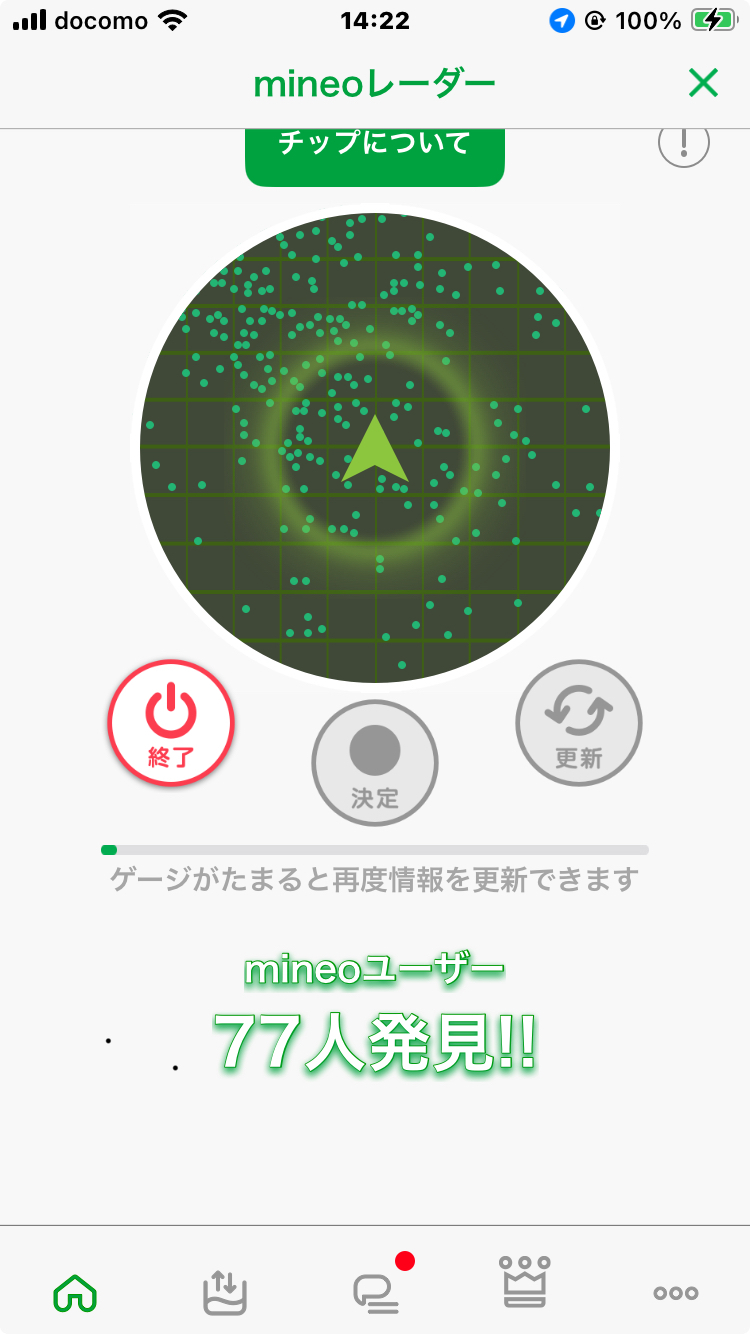Viewport: 750px width, 1334px height.
Task: Tap the red 終了 power button
Action: click(x=171, y=722)
